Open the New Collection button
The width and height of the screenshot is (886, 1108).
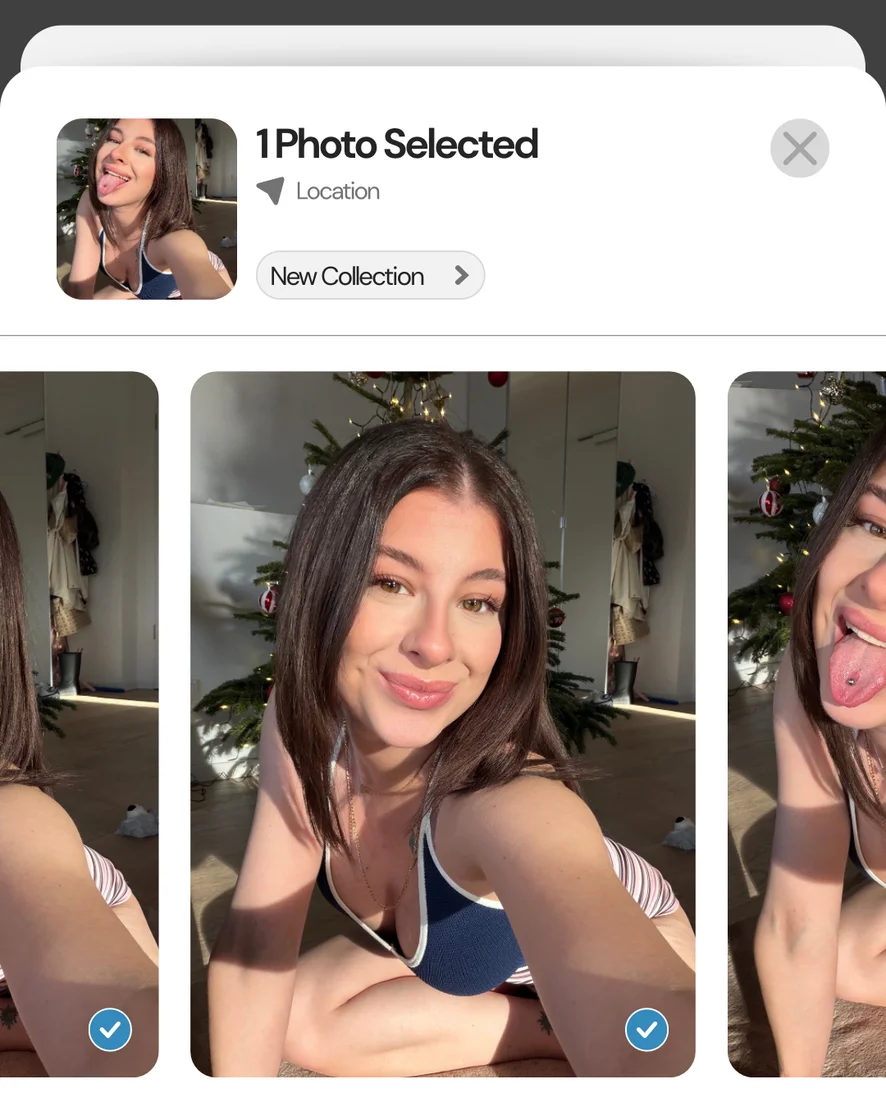click(x=370, y=276)
